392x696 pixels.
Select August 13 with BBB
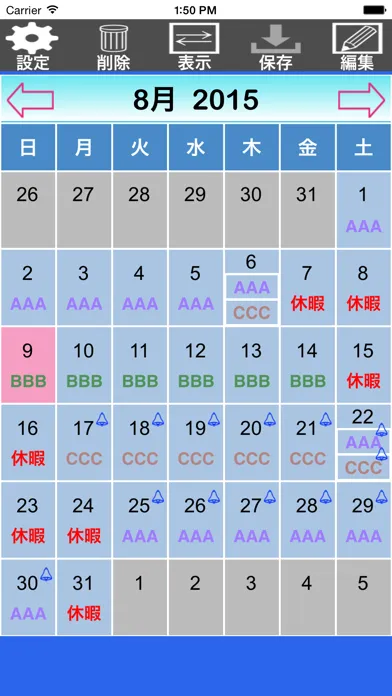coord(252,365)
